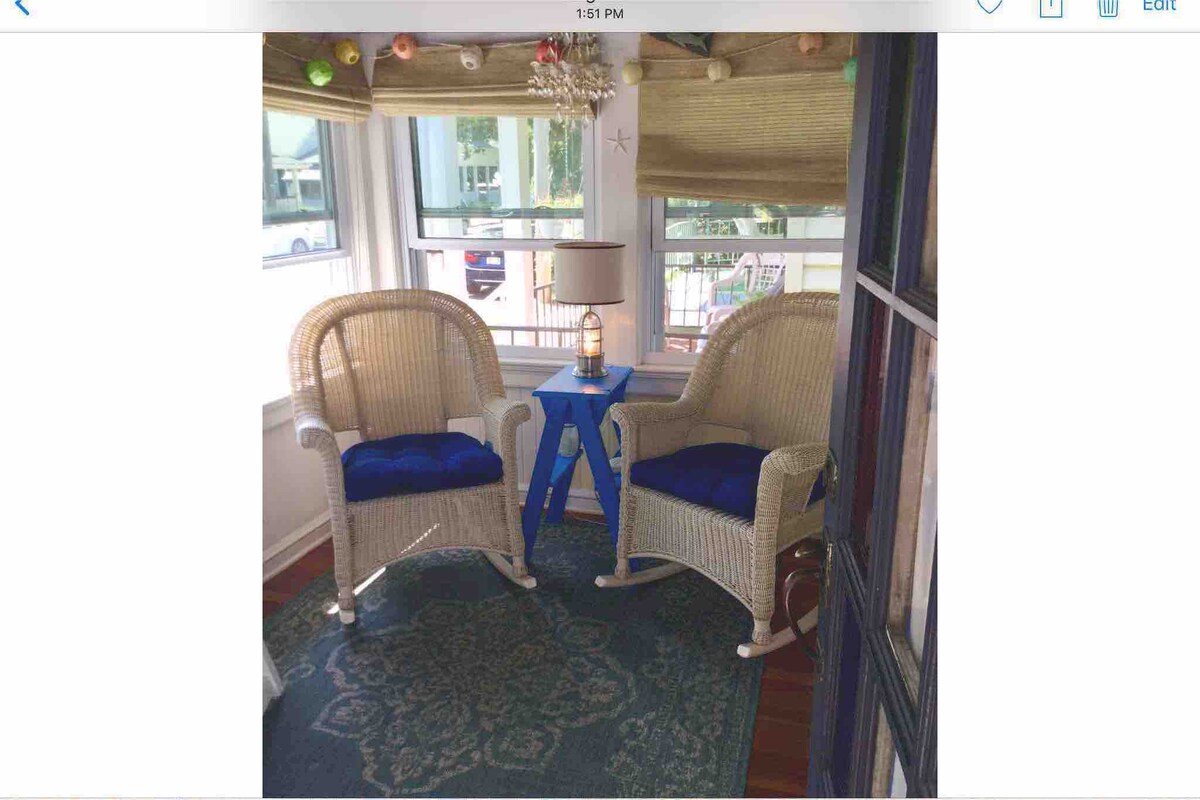
Task: Open Edit for this photo
Action: point(1159,6)
